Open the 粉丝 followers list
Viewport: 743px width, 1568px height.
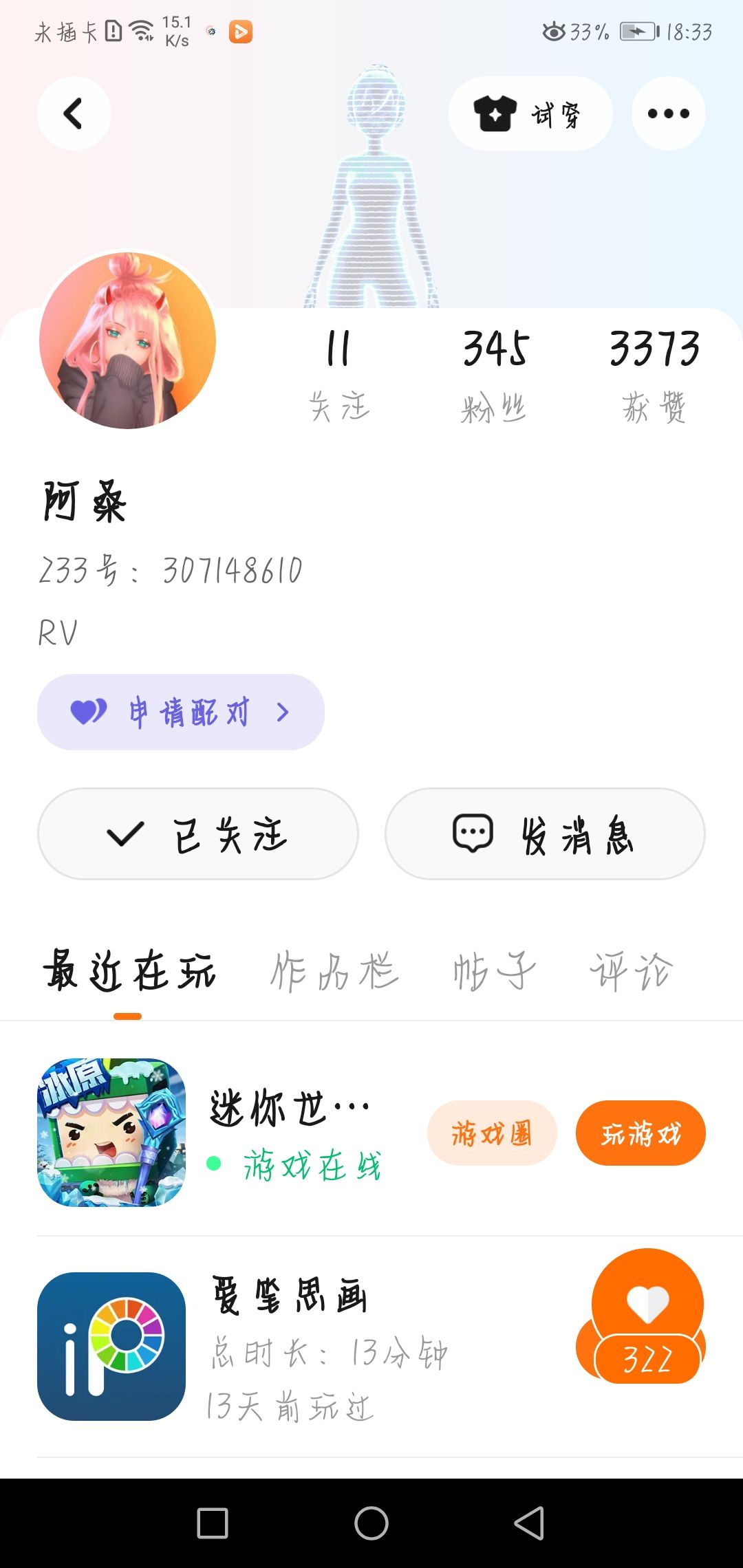[x=494, y=375]
